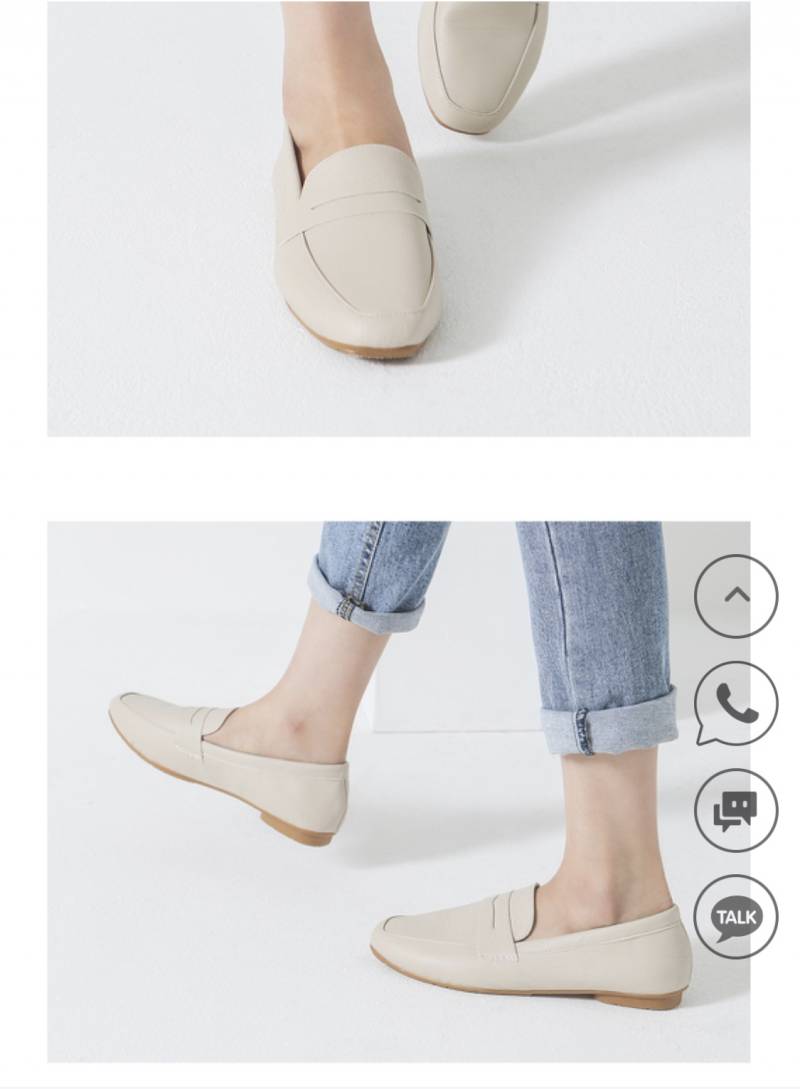The width and height of the screenshot is (800, 1089).
Task: Tap the scroll-to-top arrow button
Action: 736,596
